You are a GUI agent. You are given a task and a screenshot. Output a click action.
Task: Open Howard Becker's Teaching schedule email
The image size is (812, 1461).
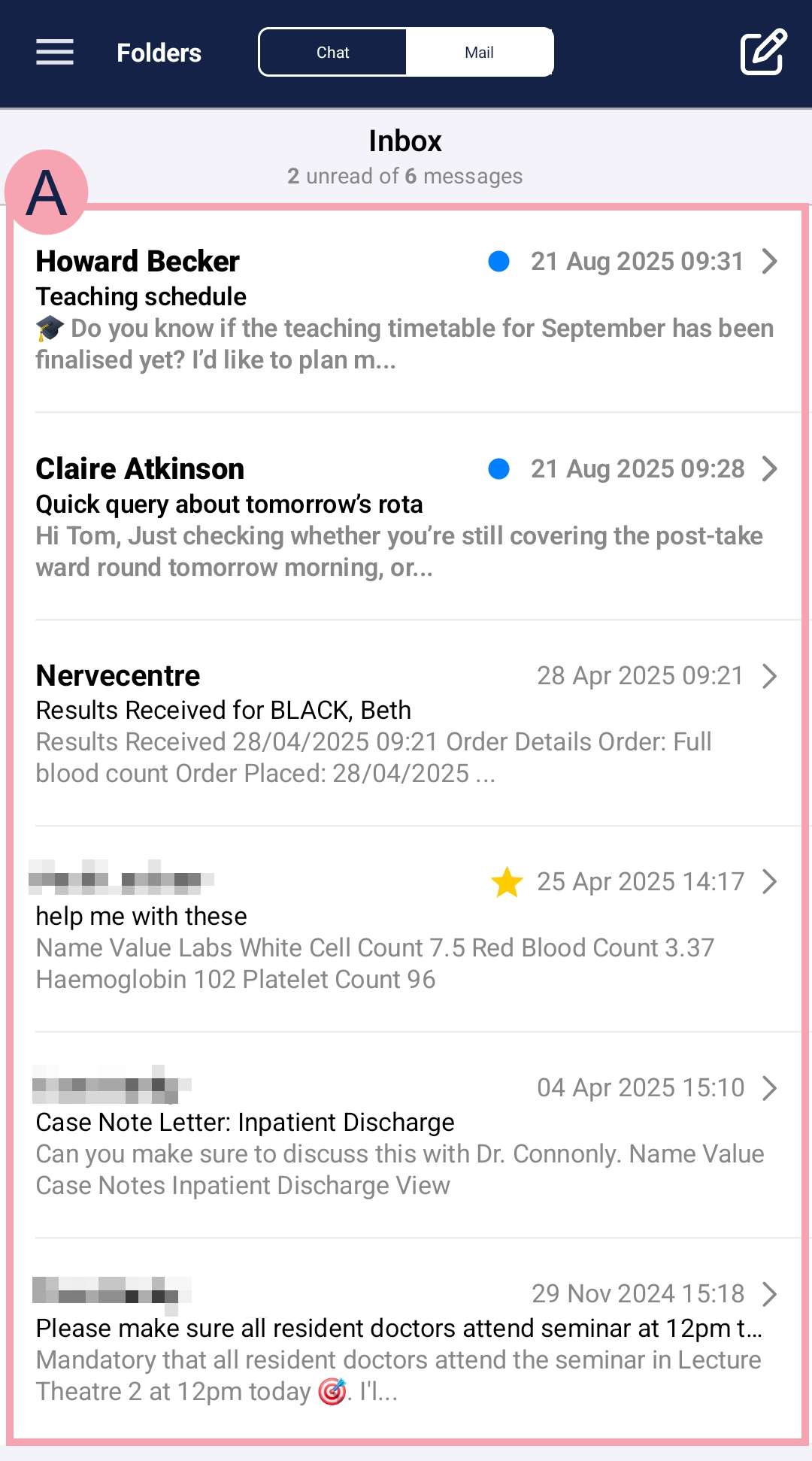point(406,310)
